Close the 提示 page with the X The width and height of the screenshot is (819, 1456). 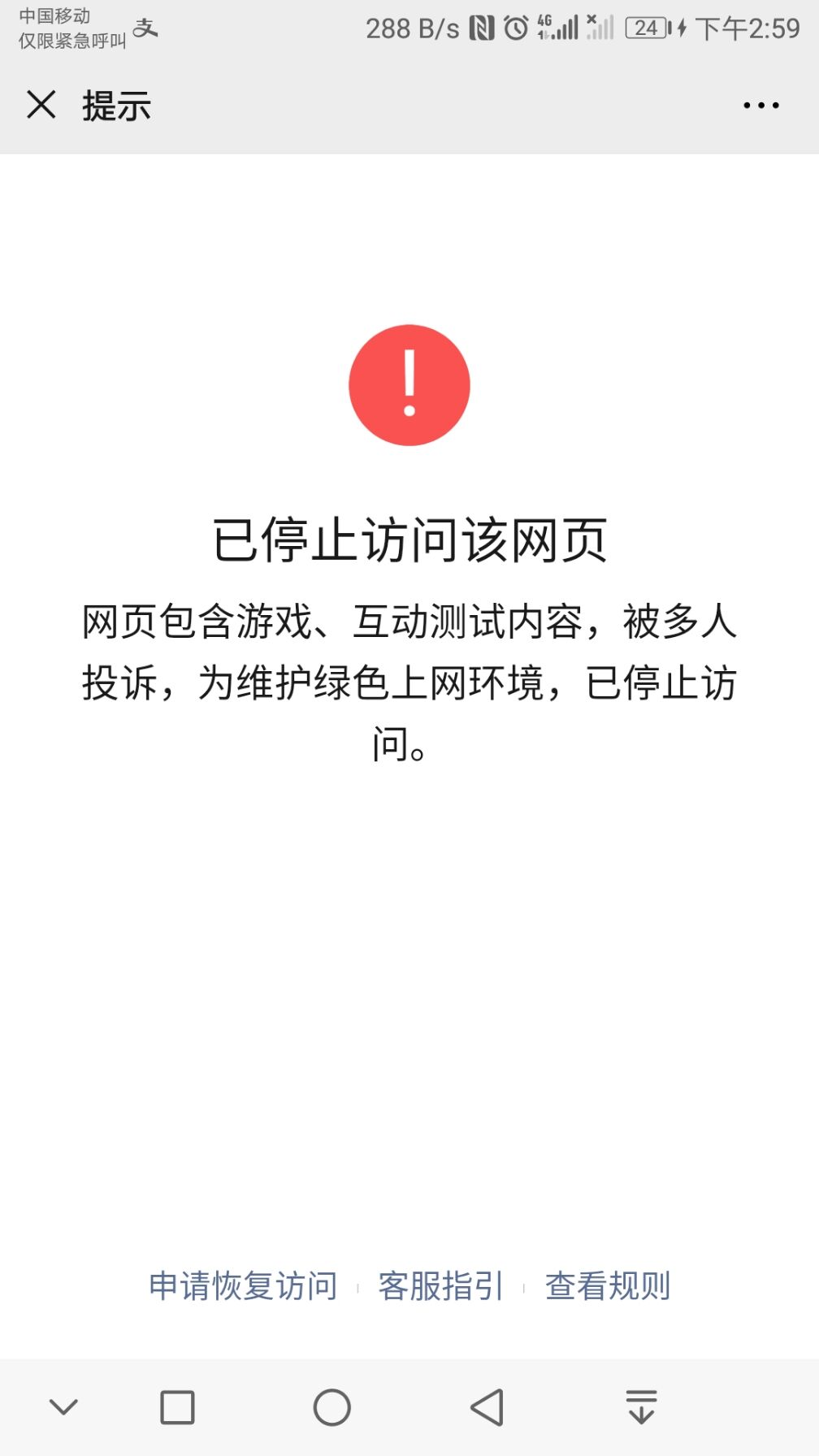(x=41, y=105)
